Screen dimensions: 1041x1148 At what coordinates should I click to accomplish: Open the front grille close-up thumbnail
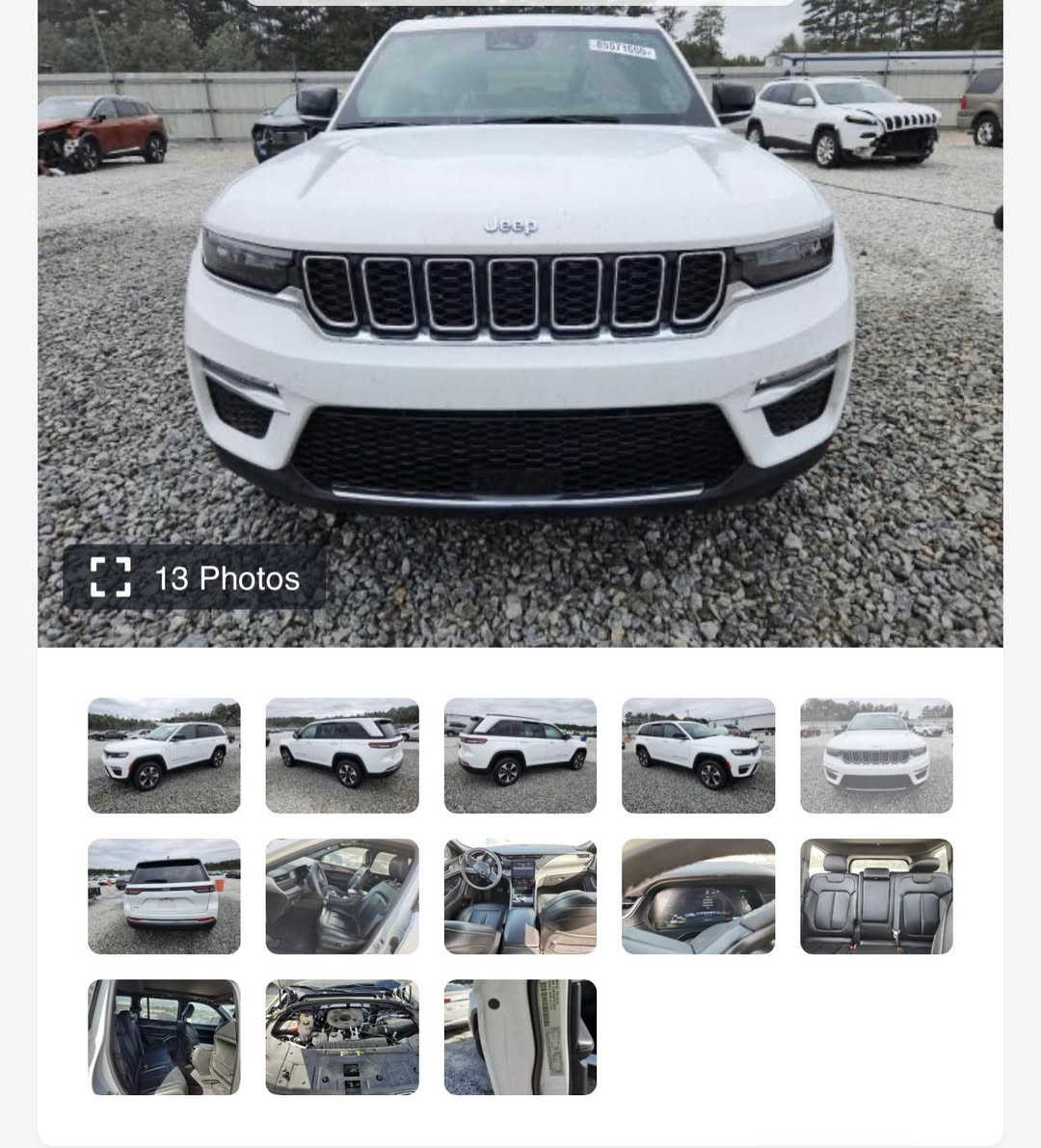pos(876,754)
